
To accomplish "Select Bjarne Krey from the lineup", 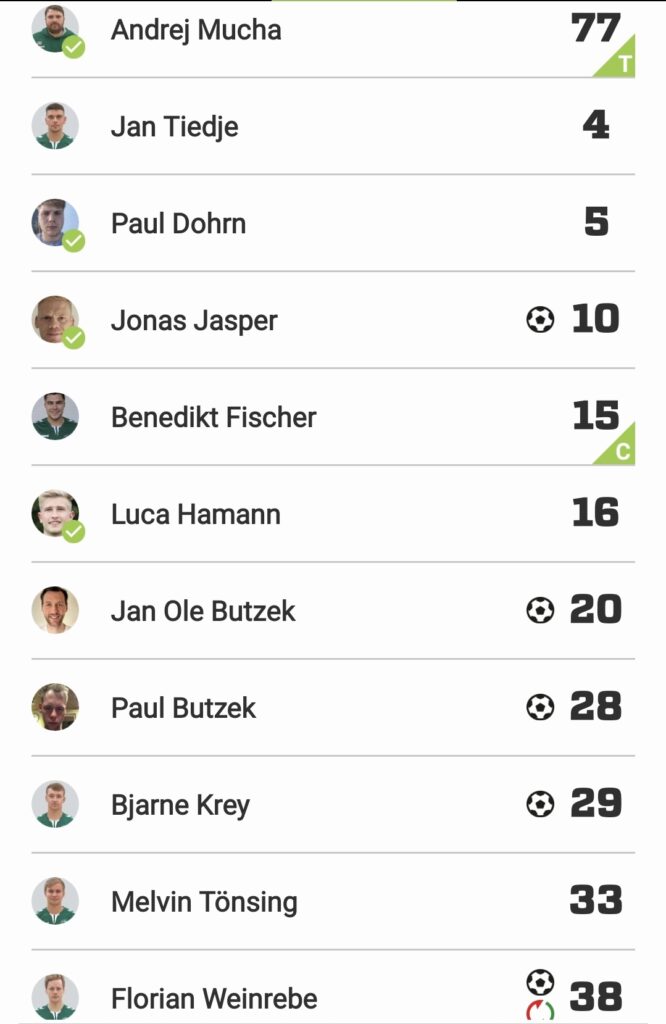I will pyautogui.click(x=180, y=806).
